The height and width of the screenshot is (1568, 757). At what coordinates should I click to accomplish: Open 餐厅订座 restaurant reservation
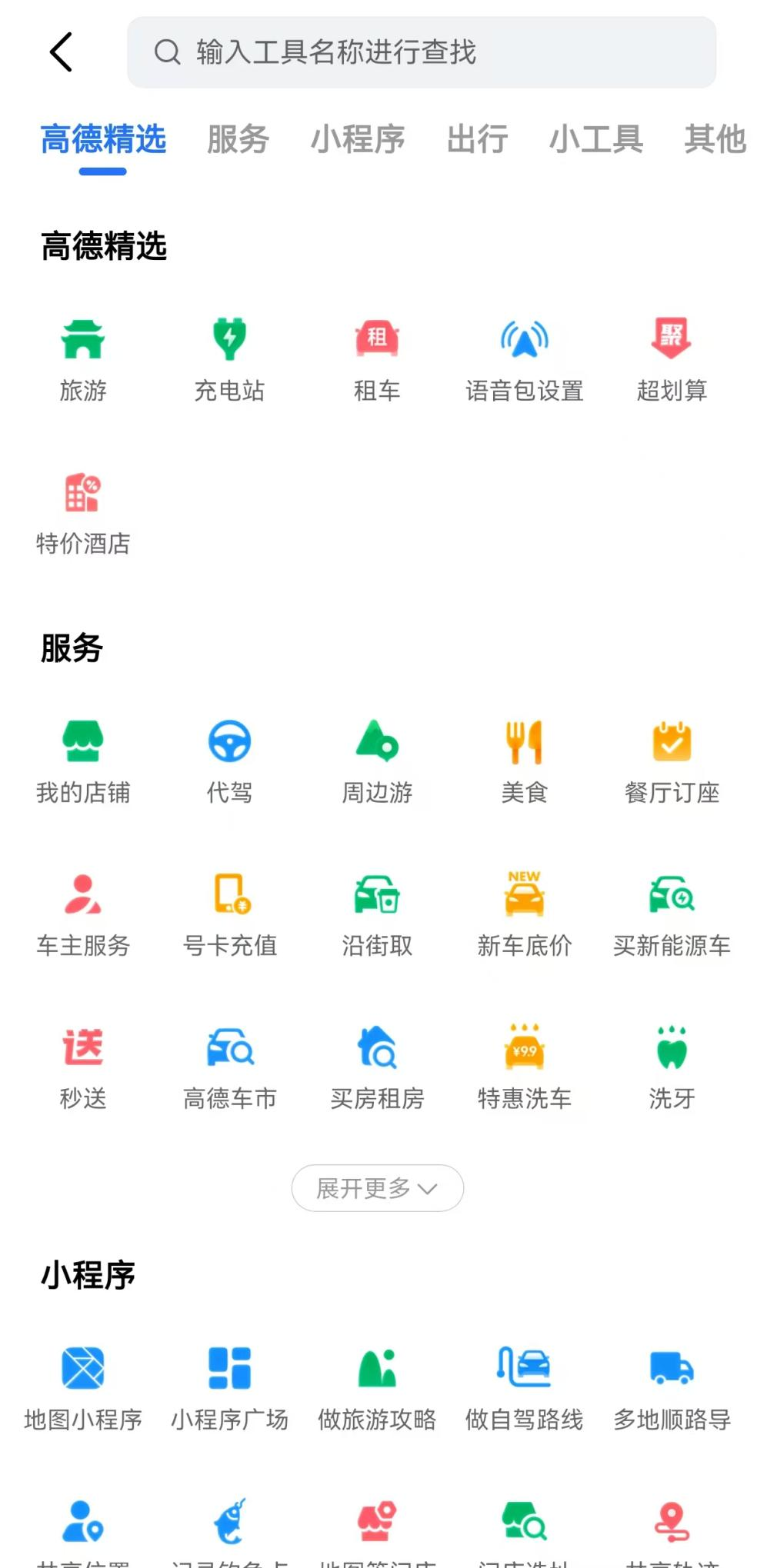pyautogui.click(x=672, y=760)
